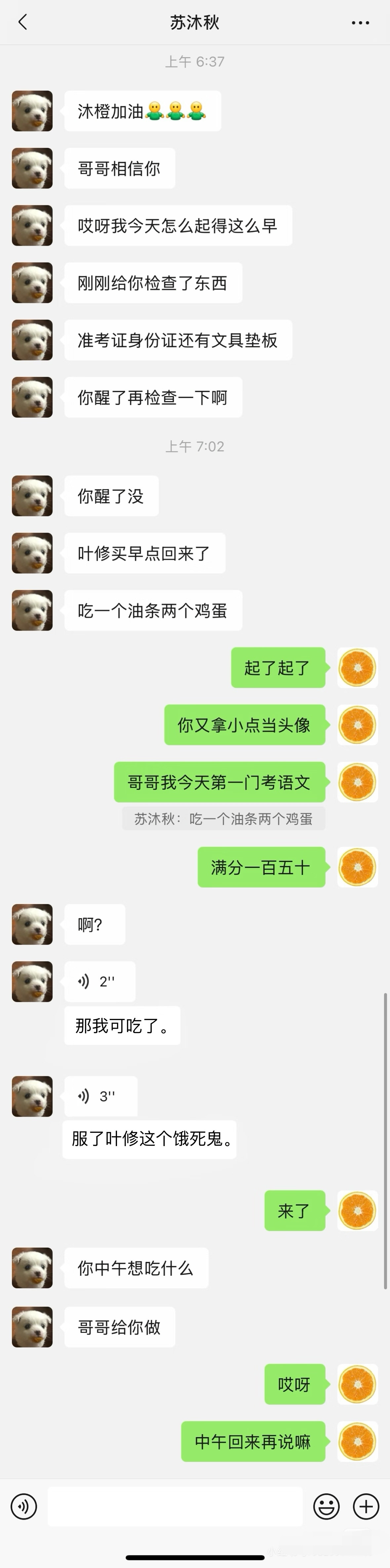Screen dimensions: 390x1568
Task: Play the 2-second voice message
Action: [99, 981]
